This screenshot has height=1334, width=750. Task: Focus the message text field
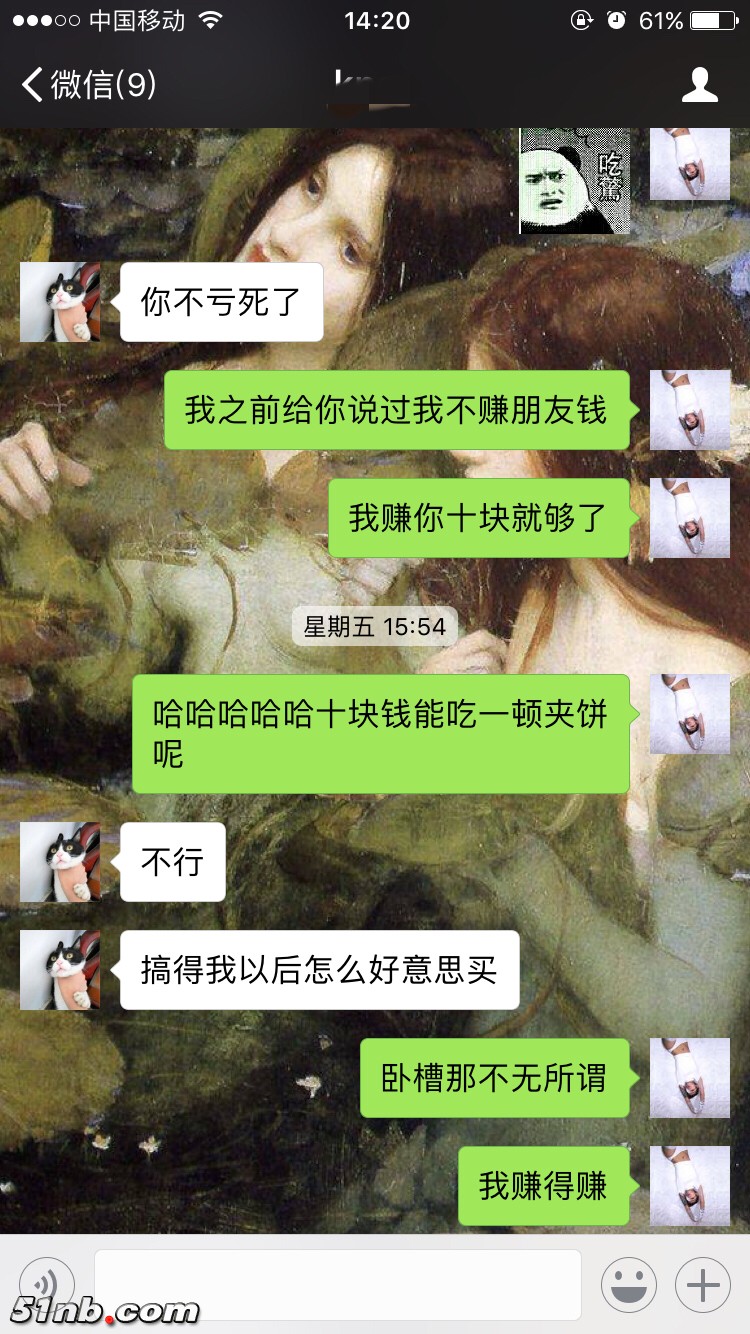click(x=337, y=1284)
